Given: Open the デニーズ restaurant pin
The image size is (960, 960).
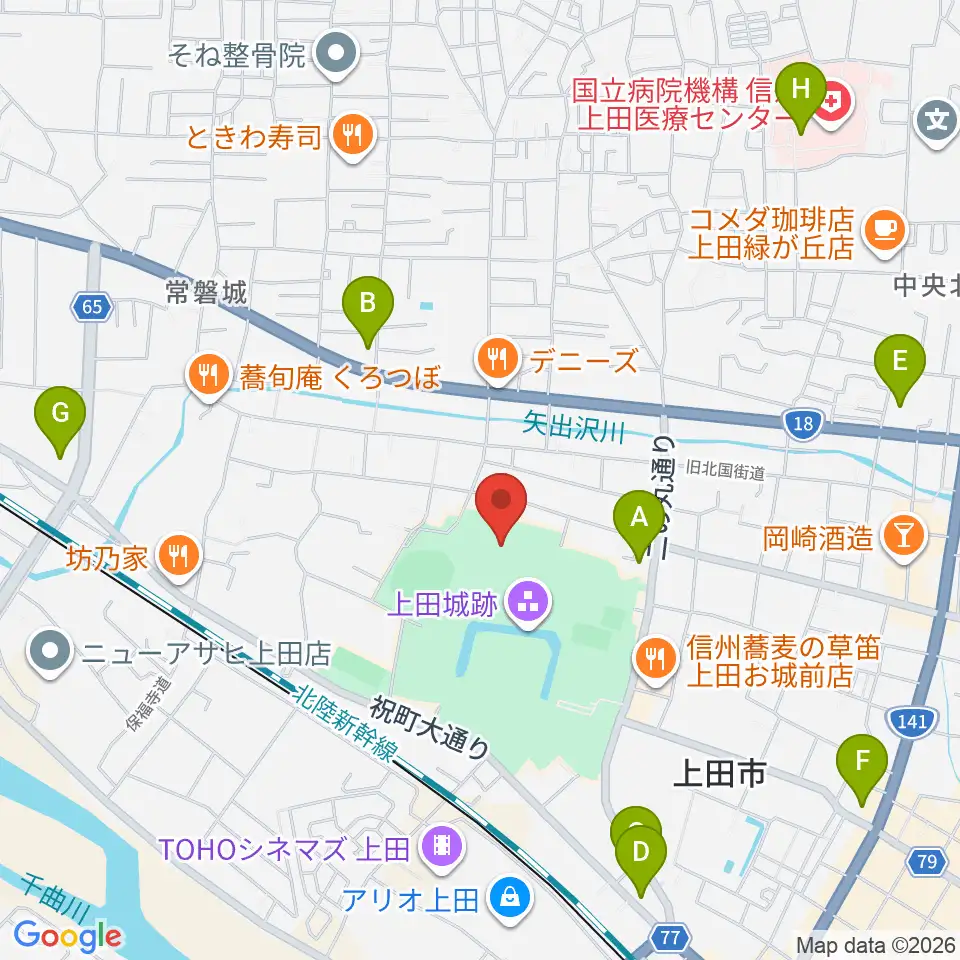Looking at the screenshot, I should (x=497, y=361).
